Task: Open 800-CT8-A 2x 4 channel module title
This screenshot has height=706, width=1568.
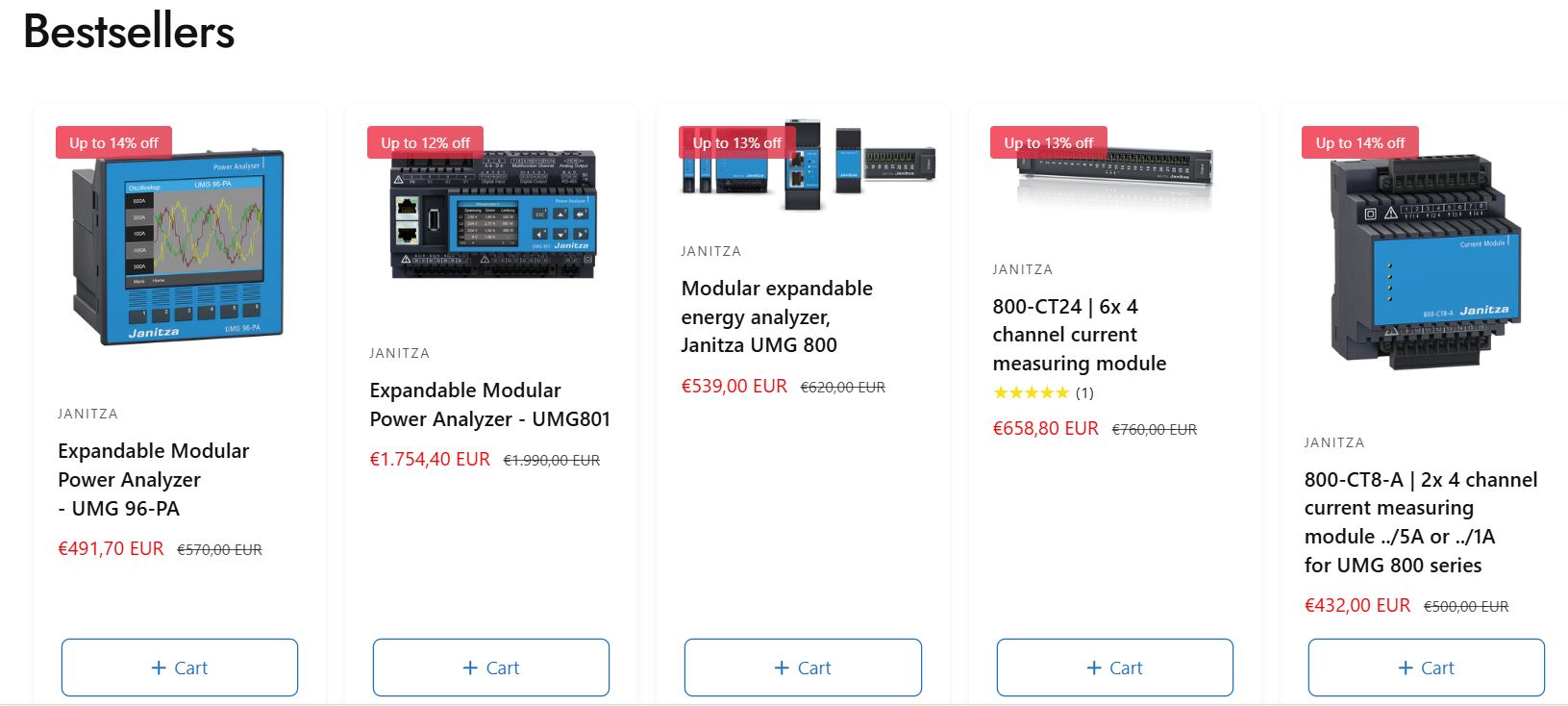Action: click(x=1420, y=521)
